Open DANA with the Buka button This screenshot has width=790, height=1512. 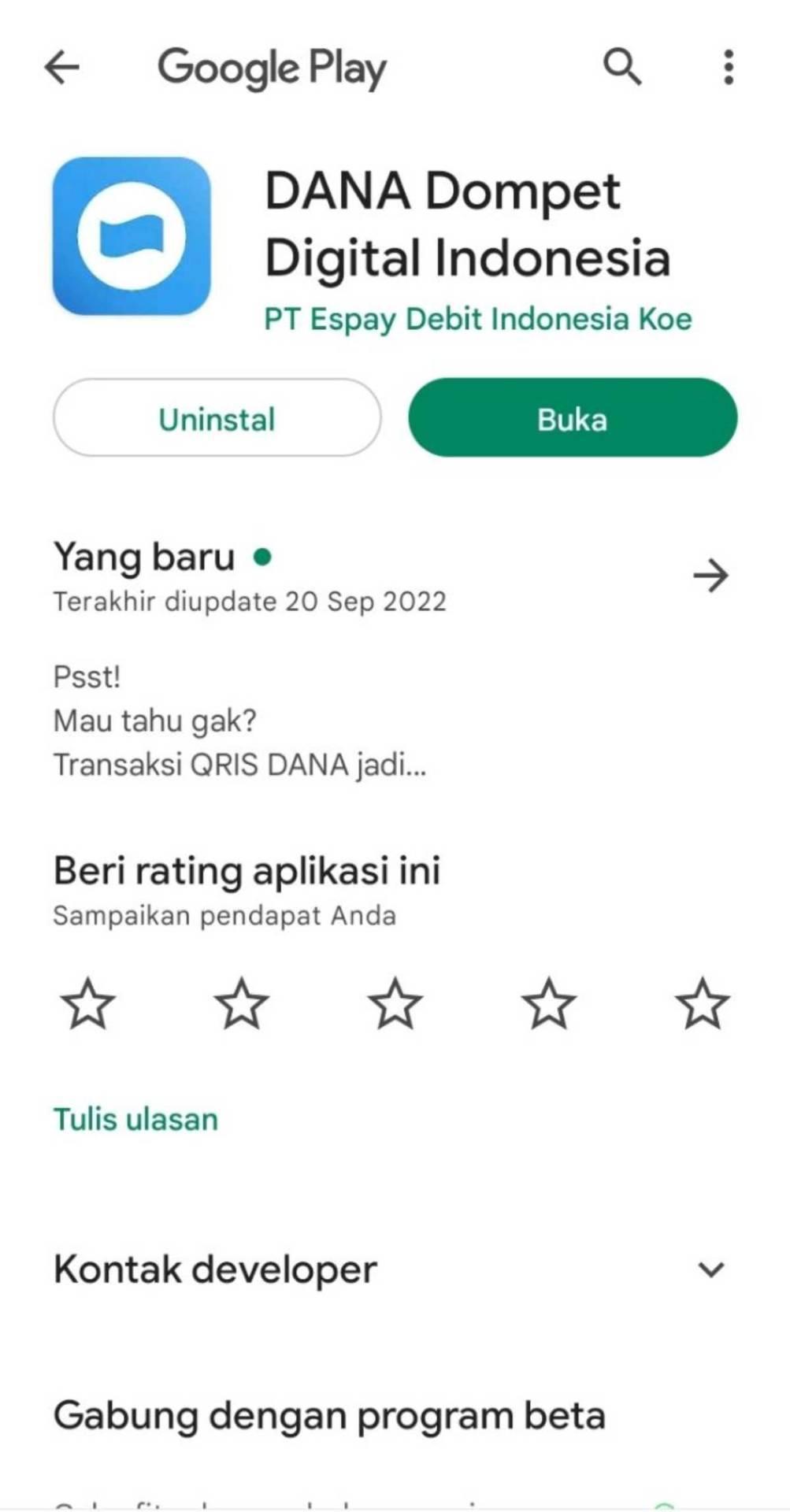point(573,418)
